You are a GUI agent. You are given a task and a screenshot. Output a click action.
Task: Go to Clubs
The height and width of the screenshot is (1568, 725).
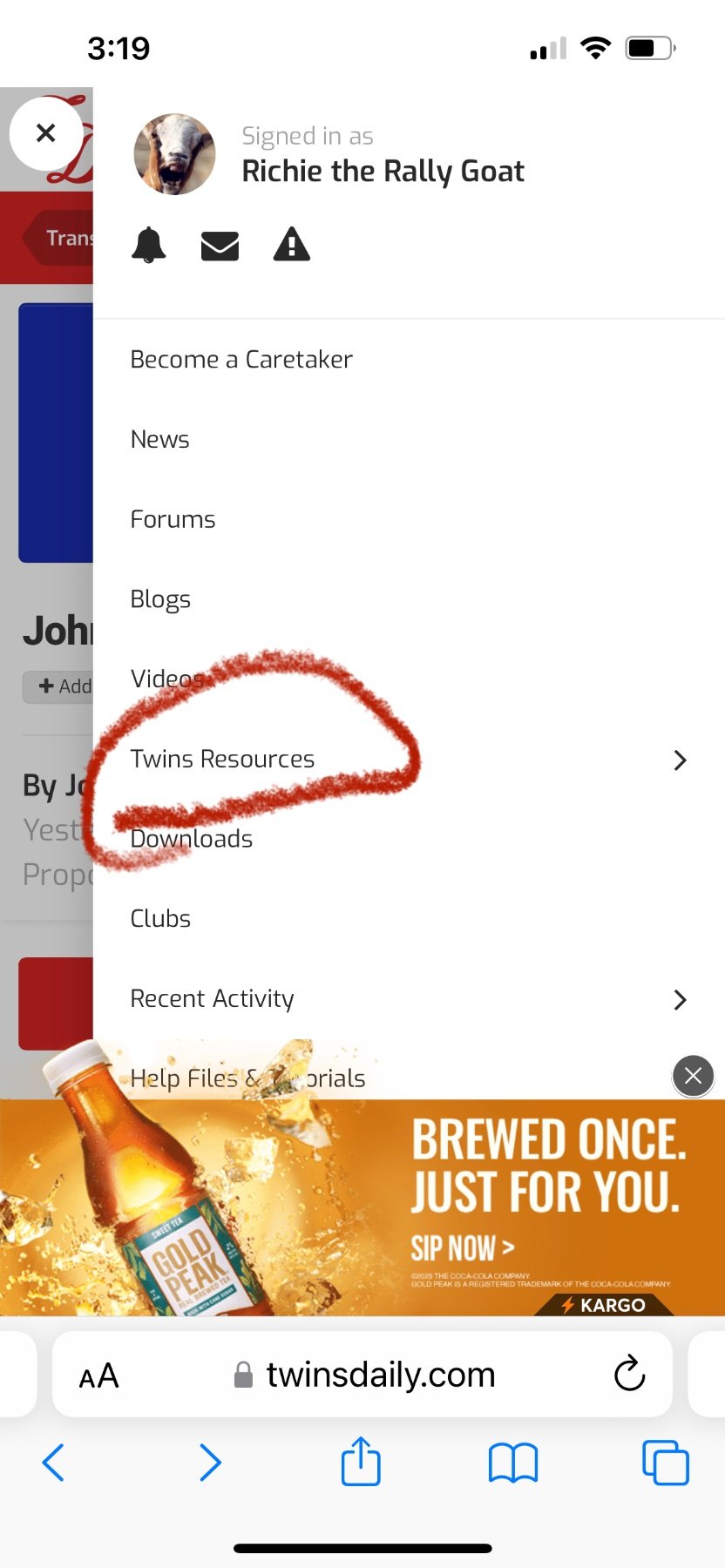[160, 918]
